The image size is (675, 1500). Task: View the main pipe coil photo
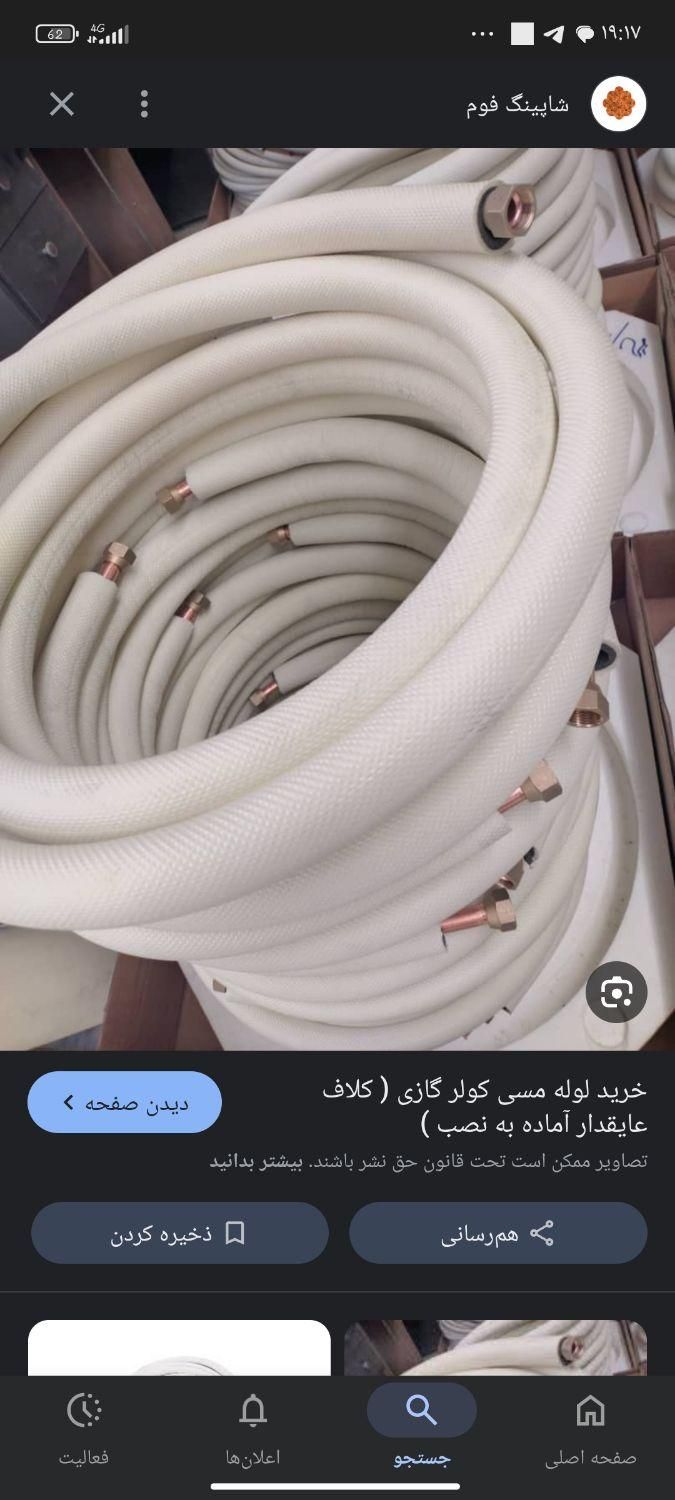337,600
